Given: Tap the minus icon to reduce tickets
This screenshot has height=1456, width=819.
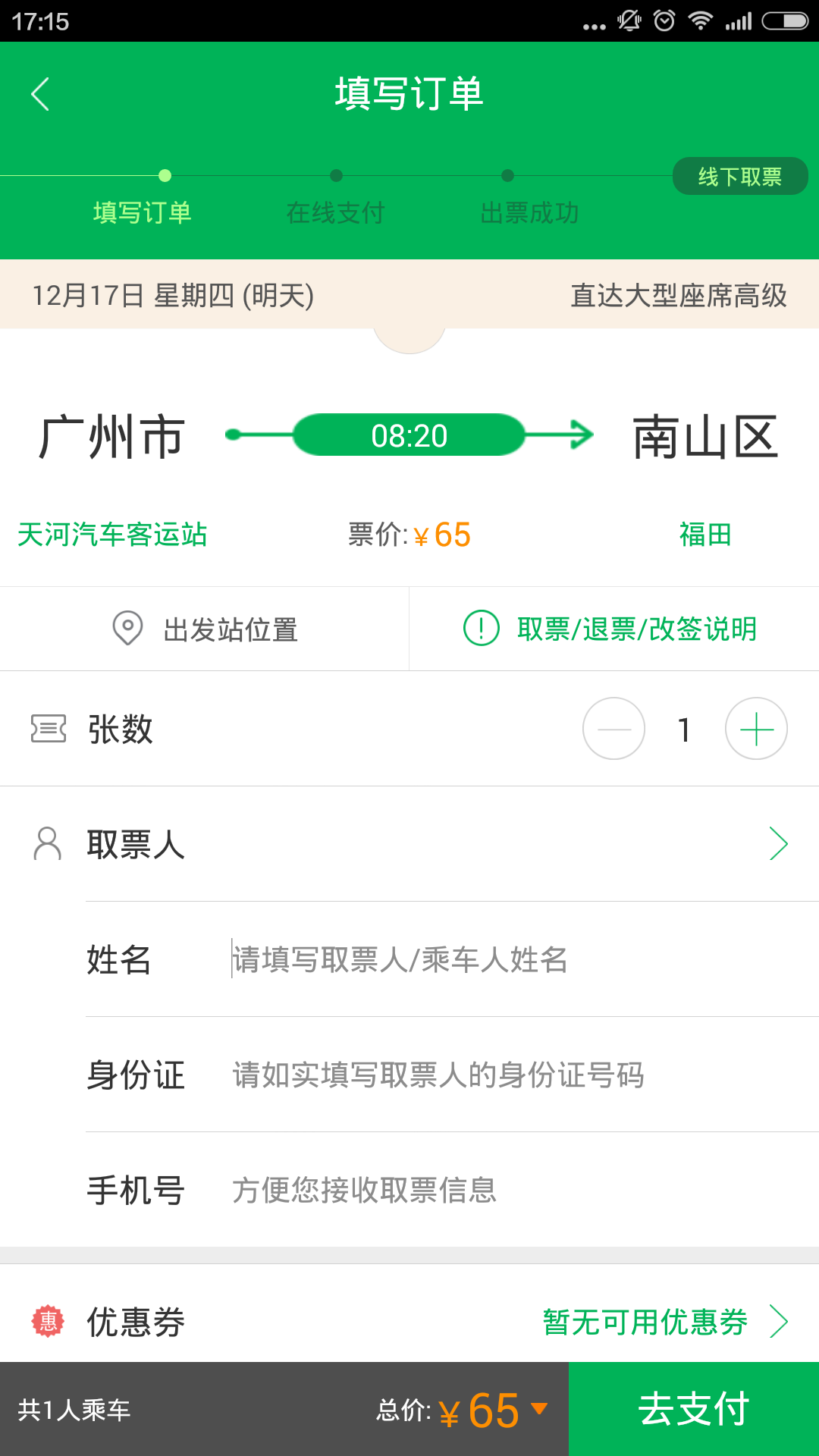Looking at the screenshot, I should 613,728.
